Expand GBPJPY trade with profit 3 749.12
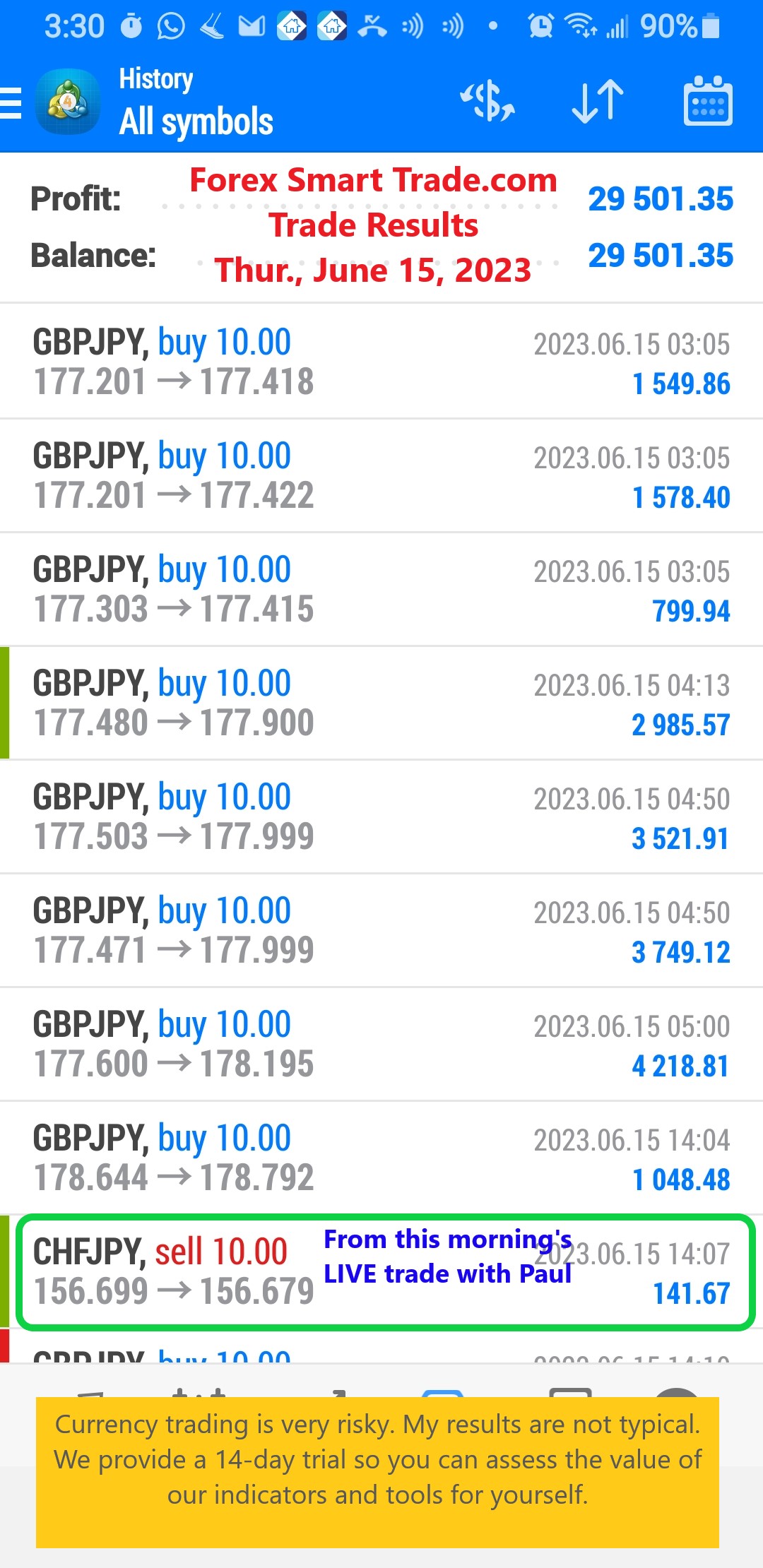Screen dimensions: 763x1568 click(x=381, y=930)
